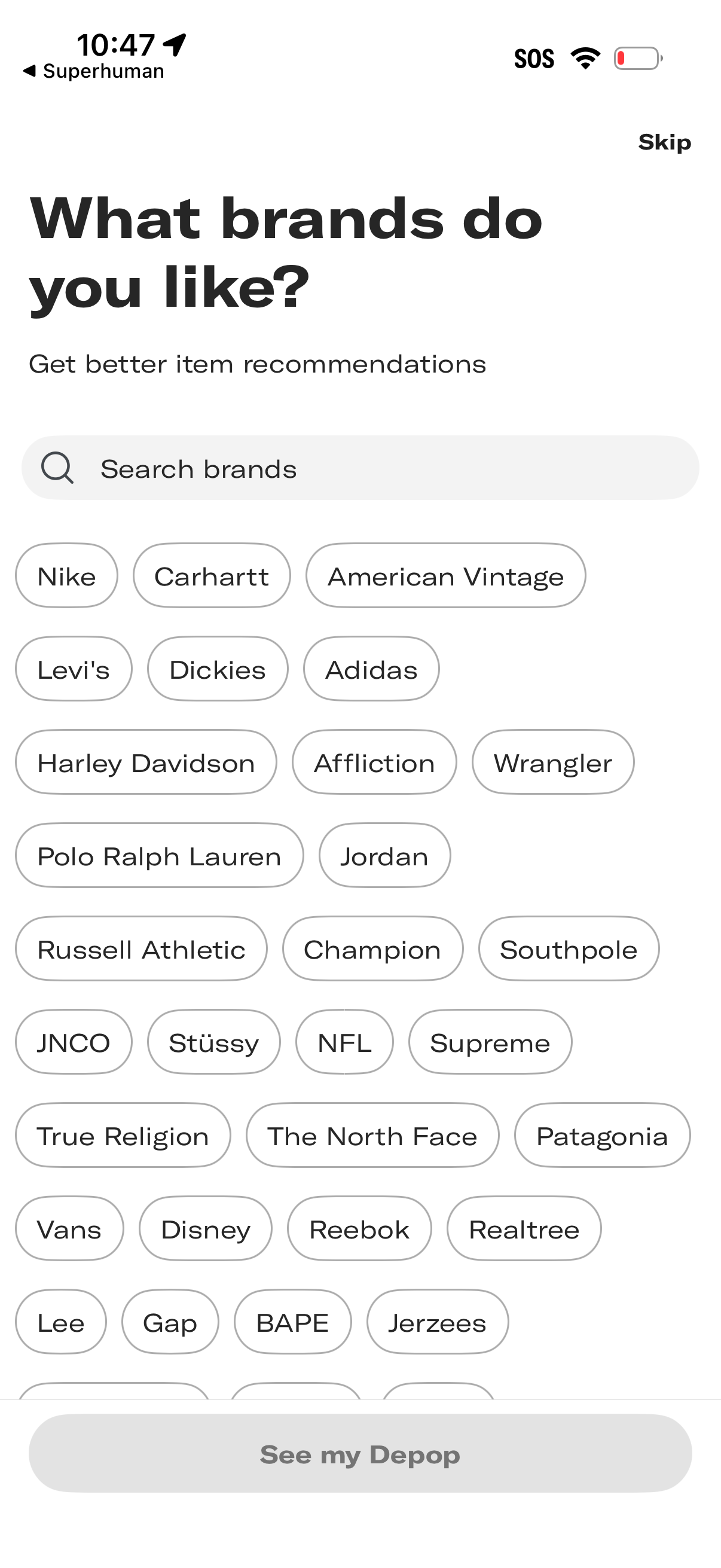Viewport: 721px width, 1568px height.
Task: Select the Realtree brand option
Action: click(x=523, y=1228)
